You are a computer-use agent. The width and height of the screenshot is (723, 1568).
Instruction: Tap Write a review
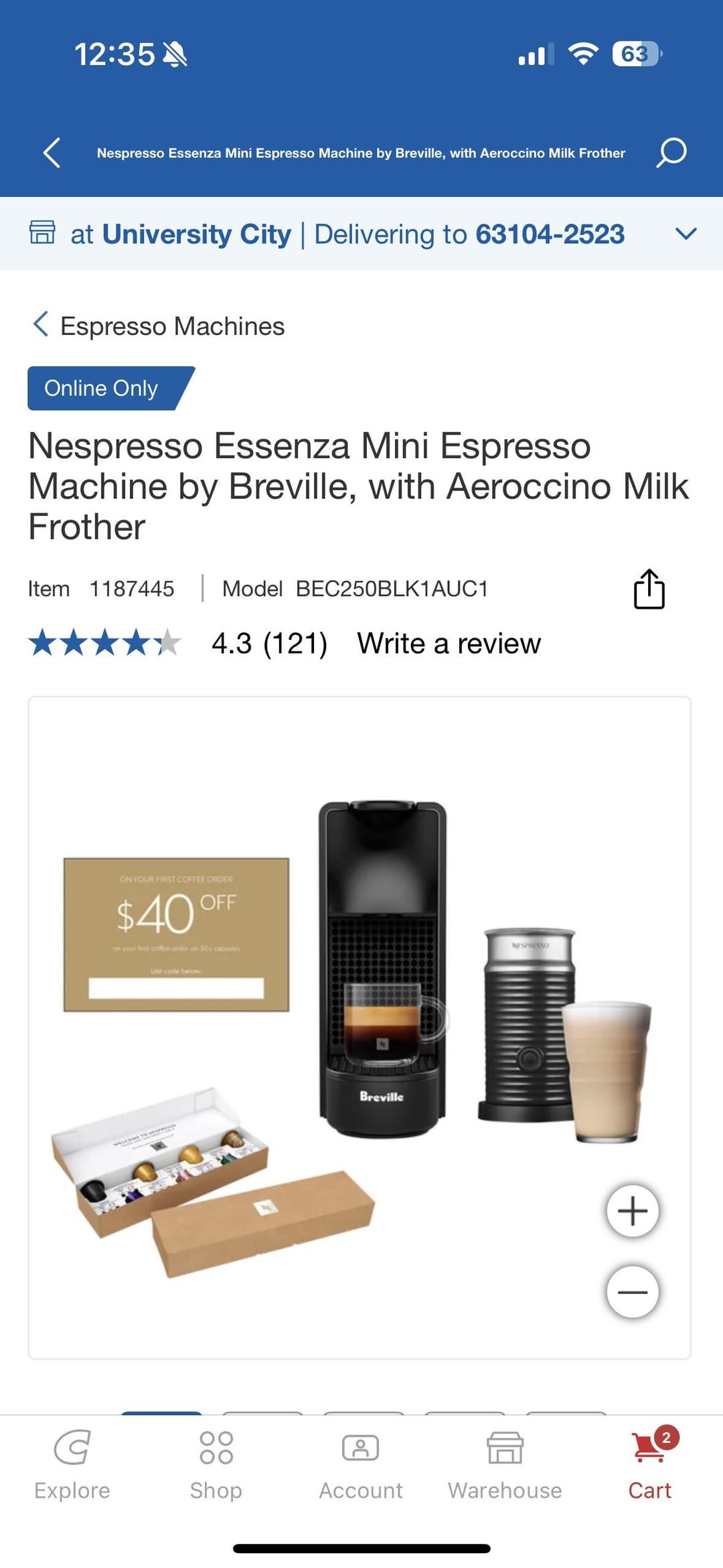pyautogui.click(x=449, y=644)
